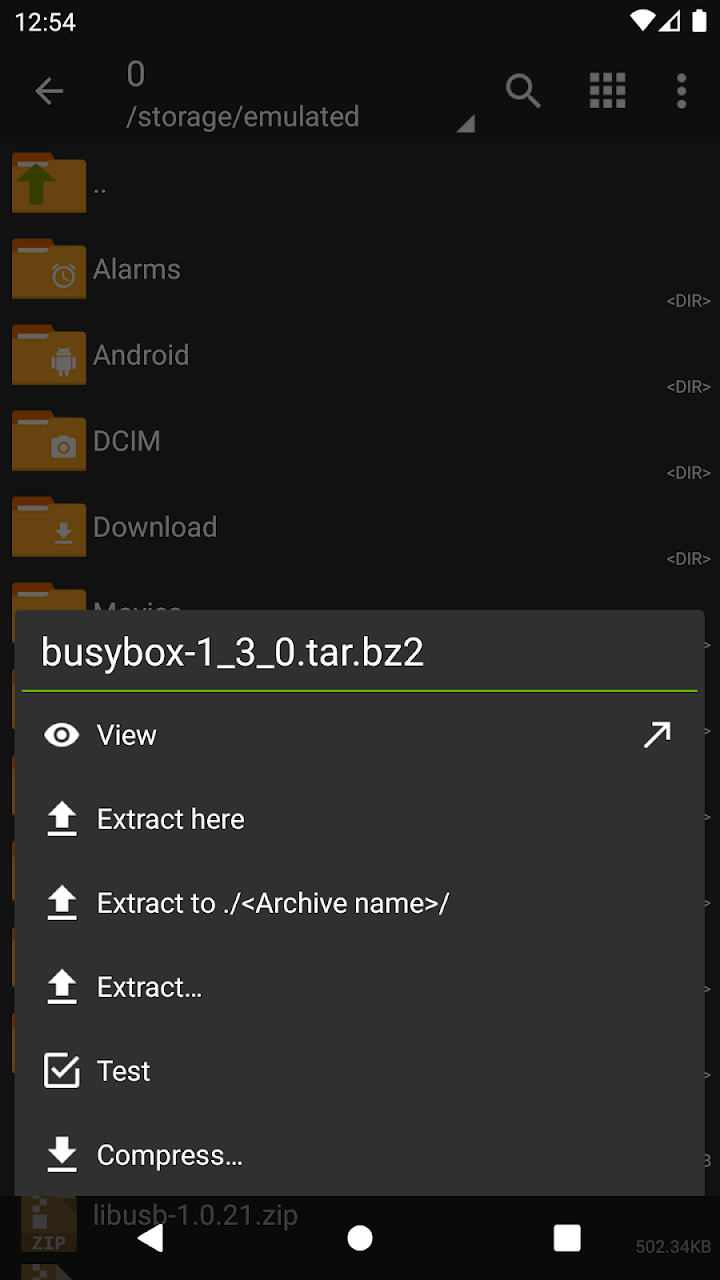Screen dimensions: 720x1280
Task: Select the Compress... option
Action: click(169, 1155)
